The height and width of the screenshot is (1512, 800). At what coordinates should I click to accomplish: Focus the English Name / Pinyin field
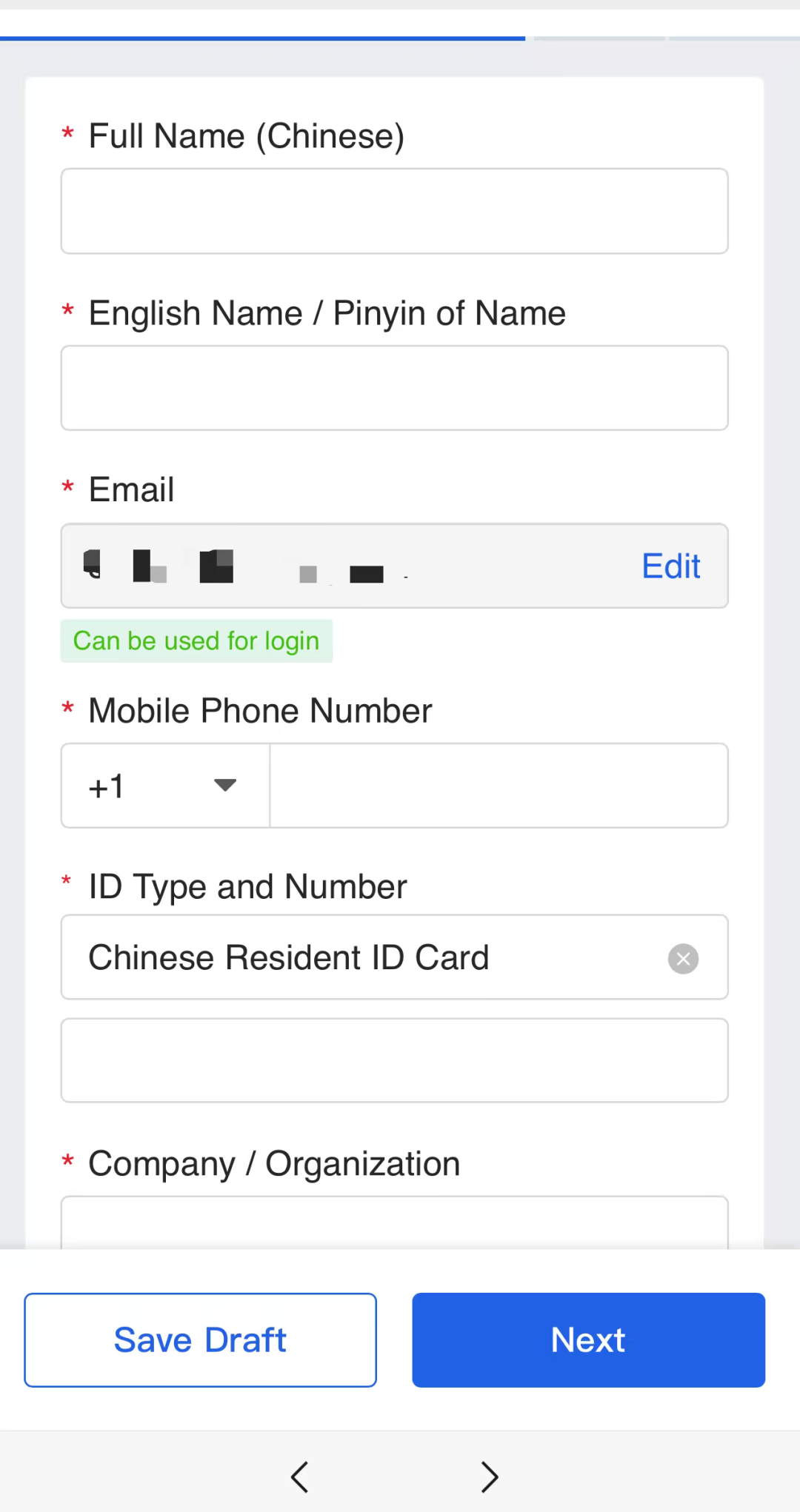pos(394,388)
